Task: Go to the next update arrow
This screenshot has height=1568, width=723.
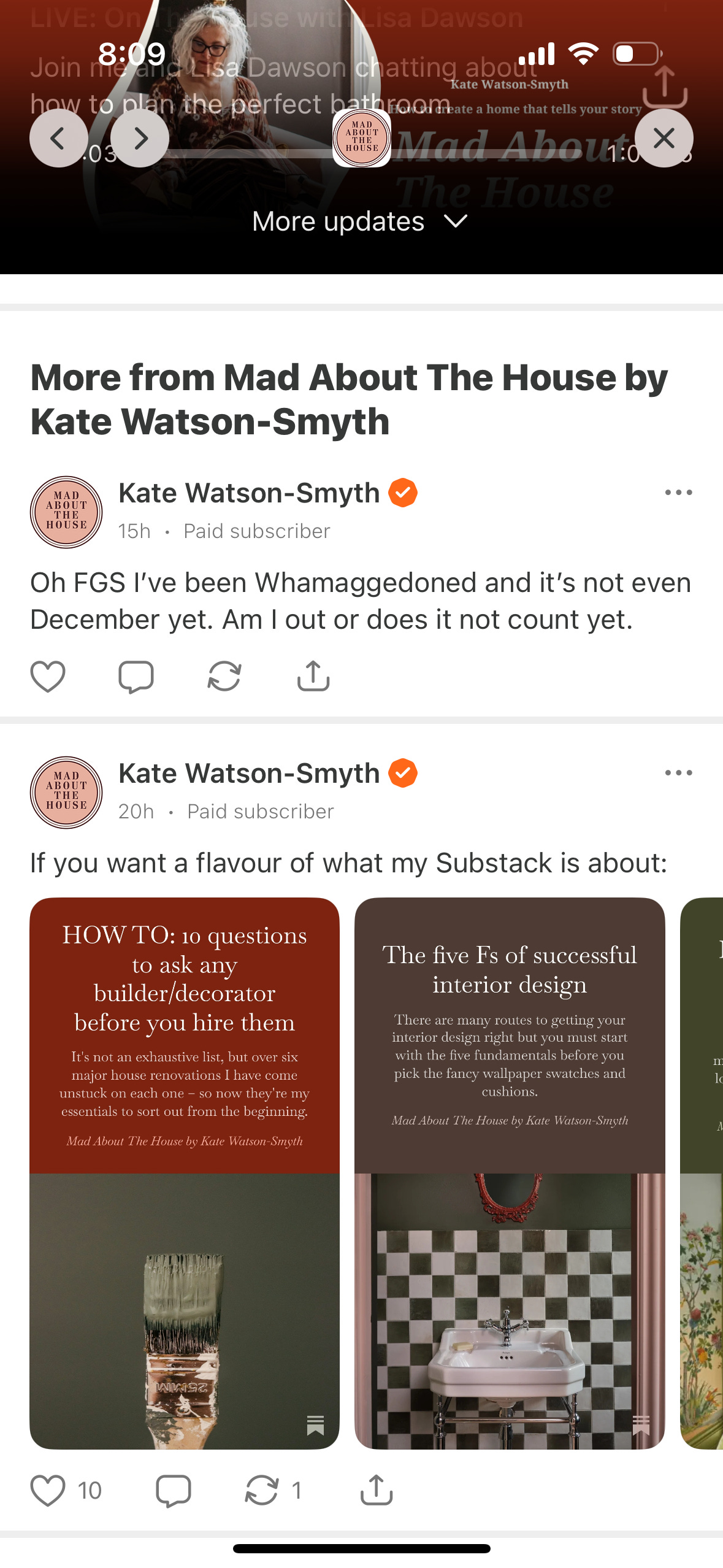Action: click(140, 138)
